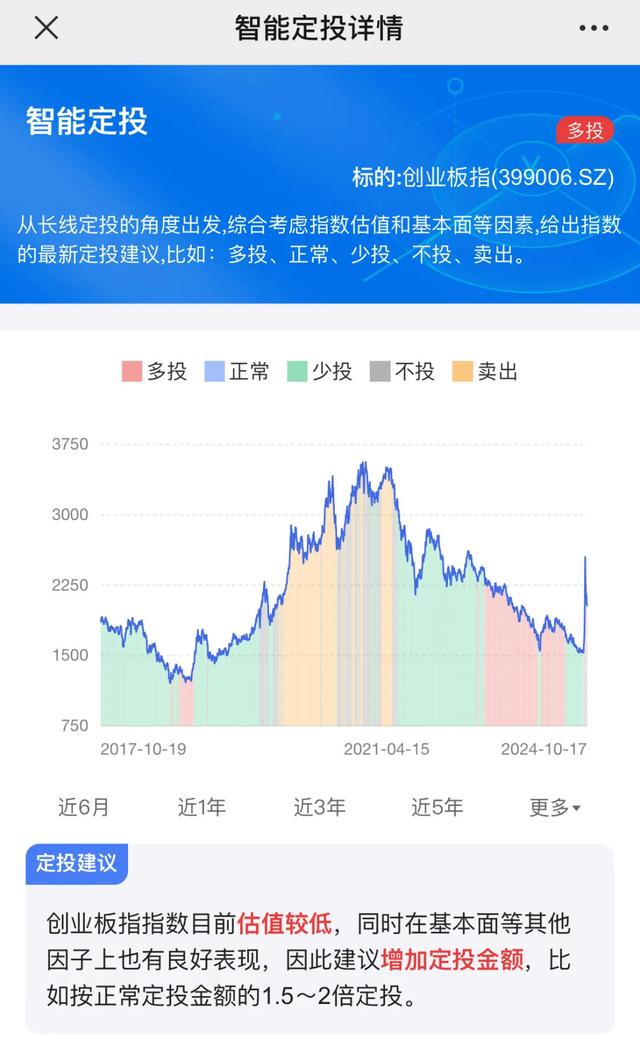
Task: Toggle the 不投 legend series
Action: tap(402, 371)
